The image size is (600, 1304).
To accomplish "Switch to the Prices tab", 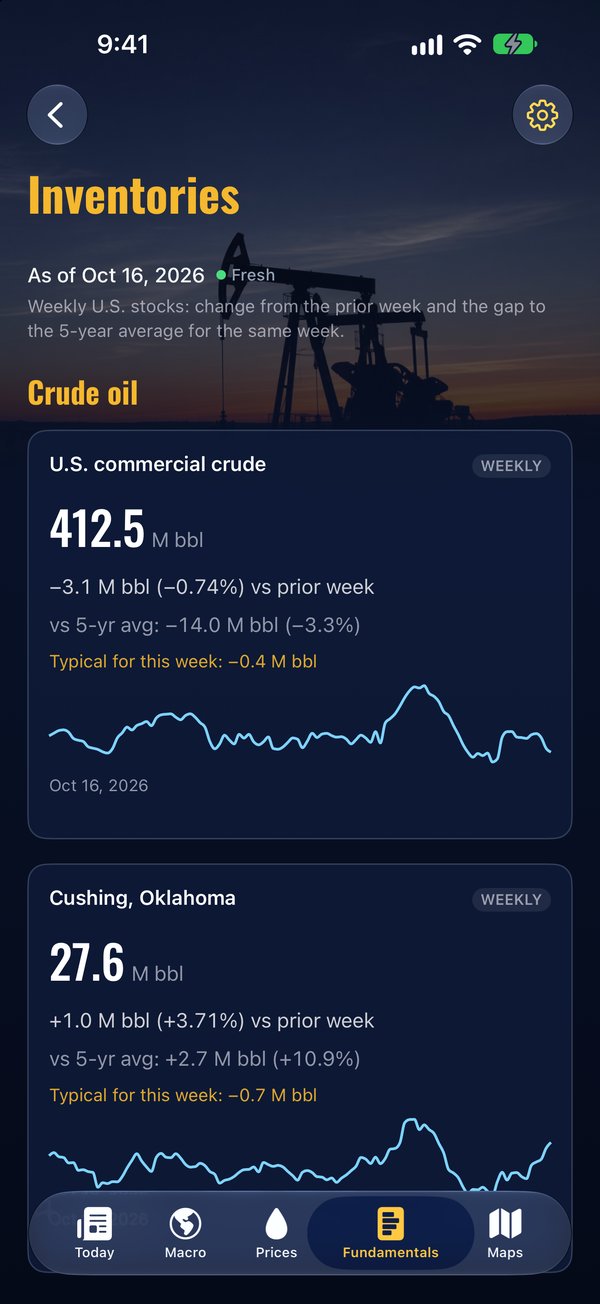I will click(x=276, y=1233).
